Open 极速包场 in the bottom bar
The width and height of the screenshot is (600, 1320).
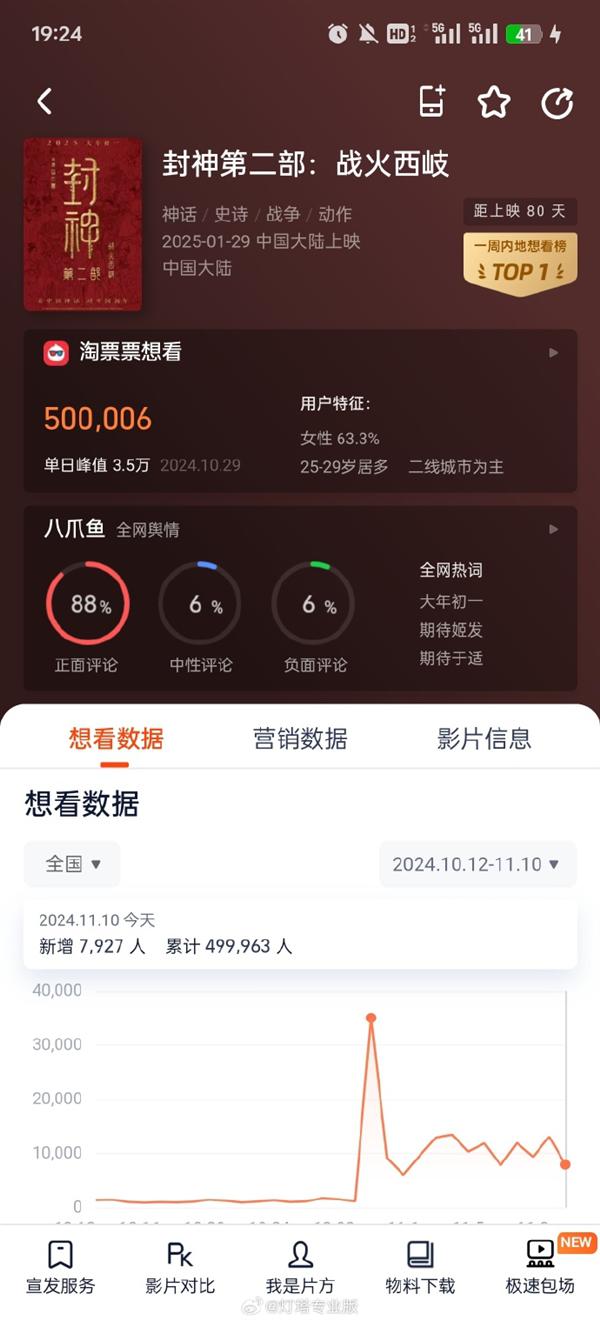pos(540,1267)
